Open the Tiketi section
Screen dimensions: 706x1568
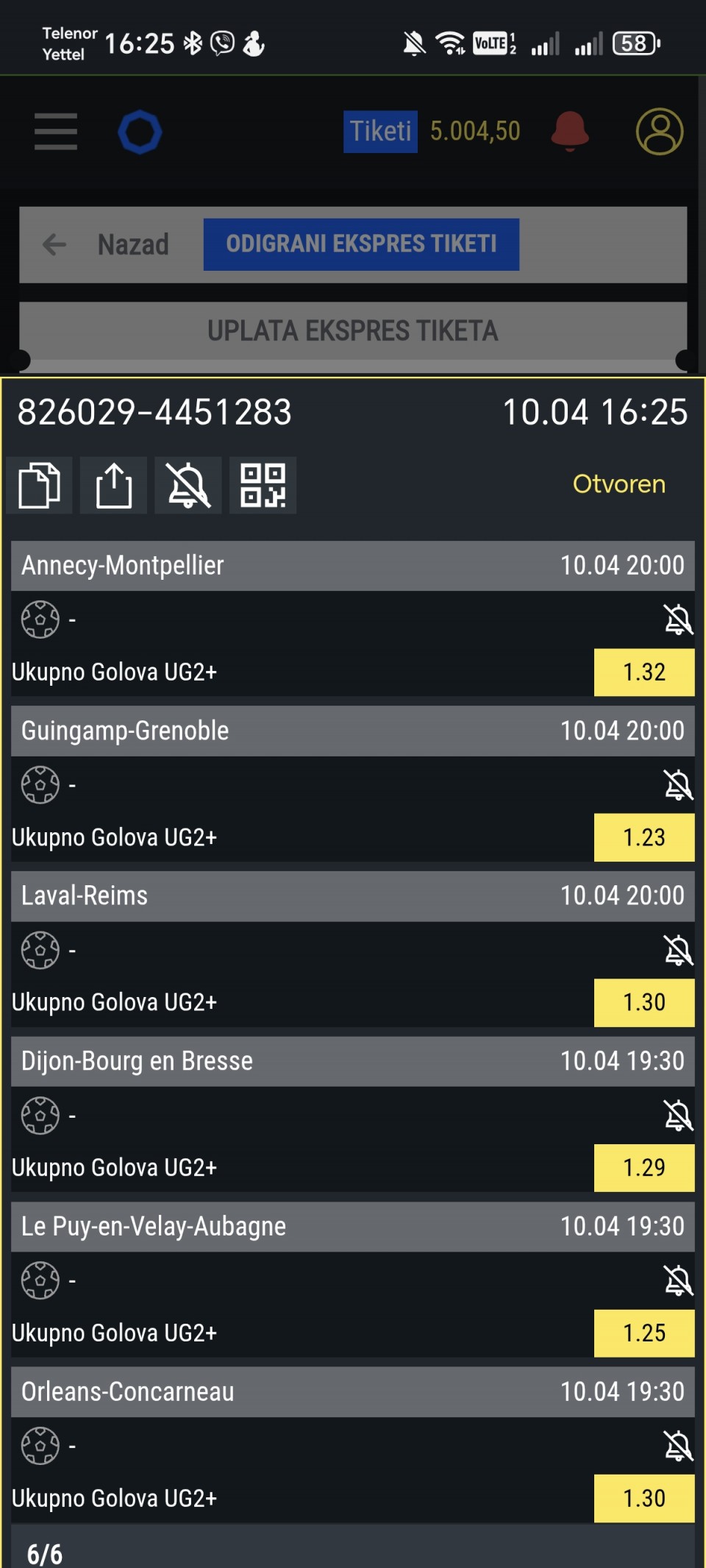click(380, 132)
